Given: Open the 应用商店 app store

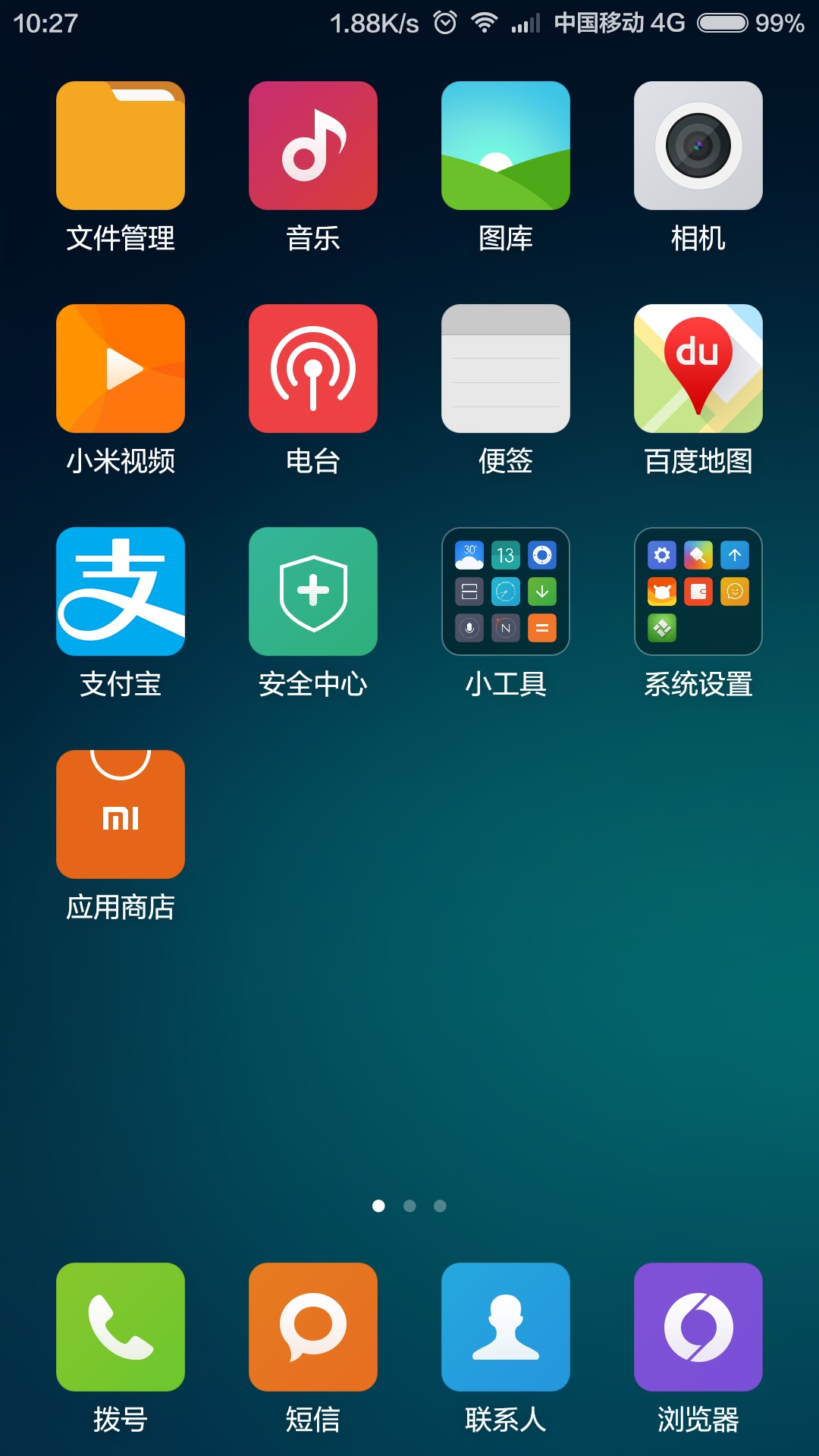Looking at the screenshot, I should pos(121,814).
